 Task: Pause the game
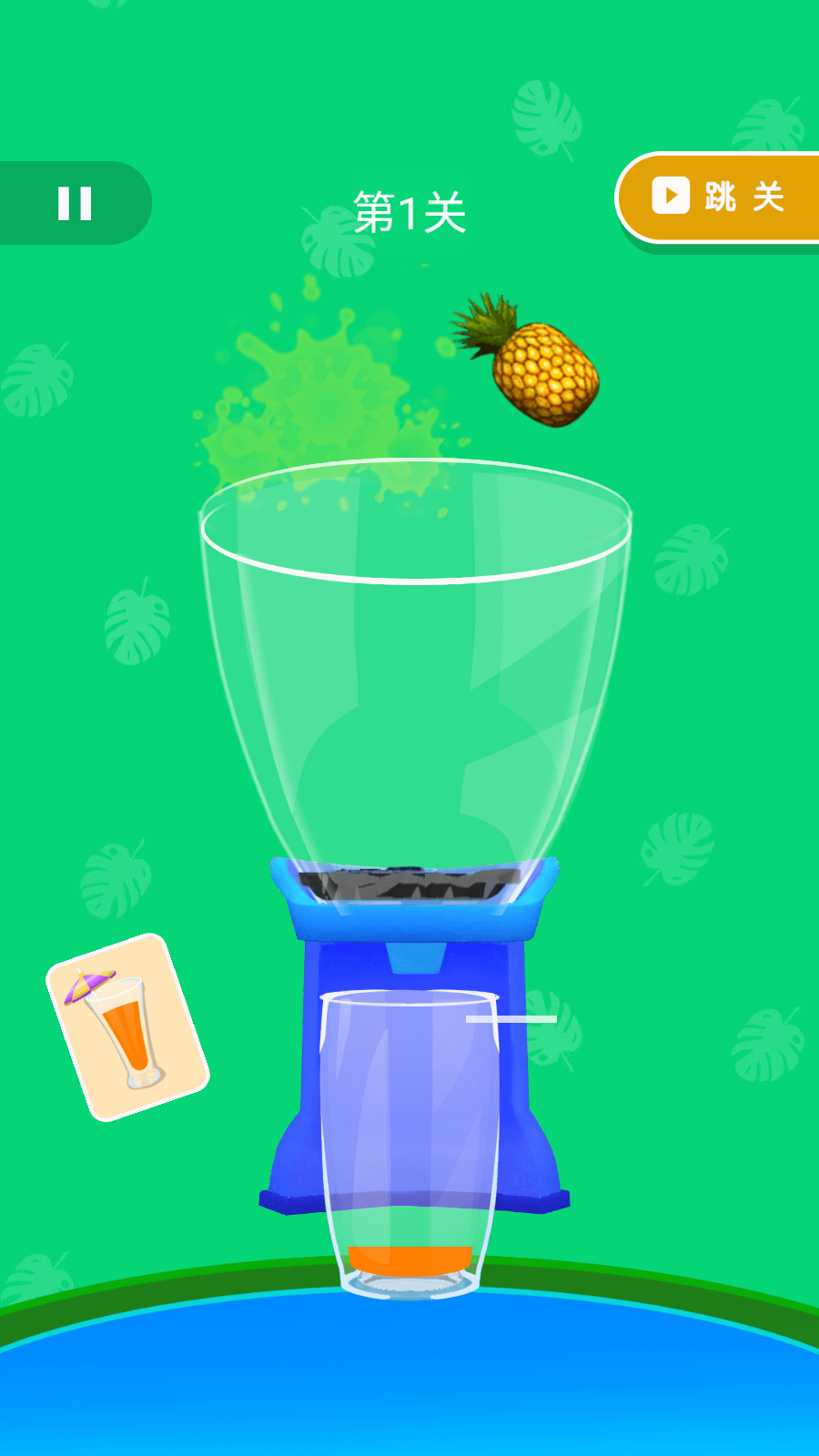[75, 203]
